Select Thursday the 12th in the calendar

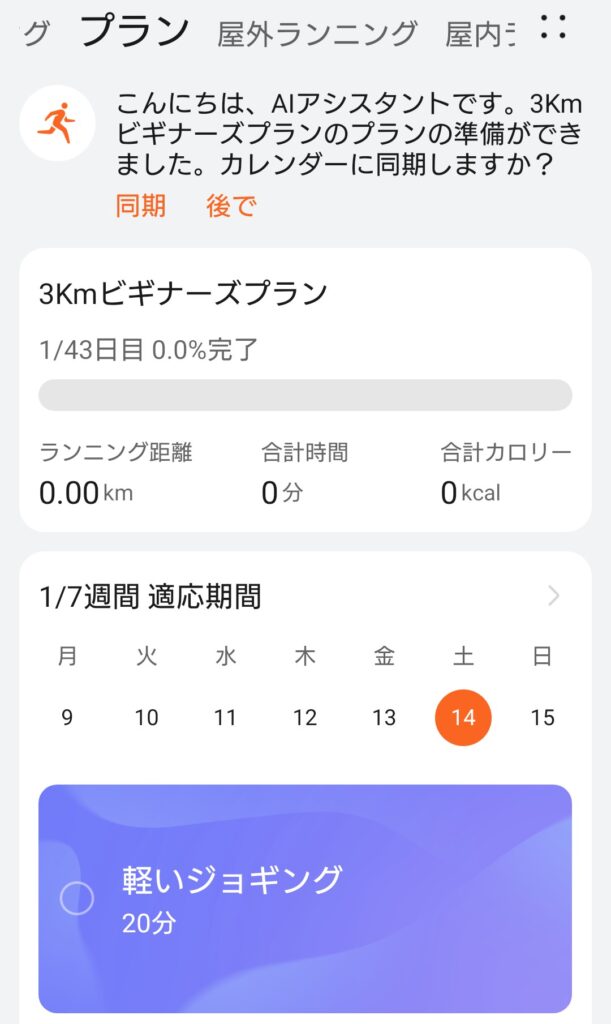tap(305, 717)
